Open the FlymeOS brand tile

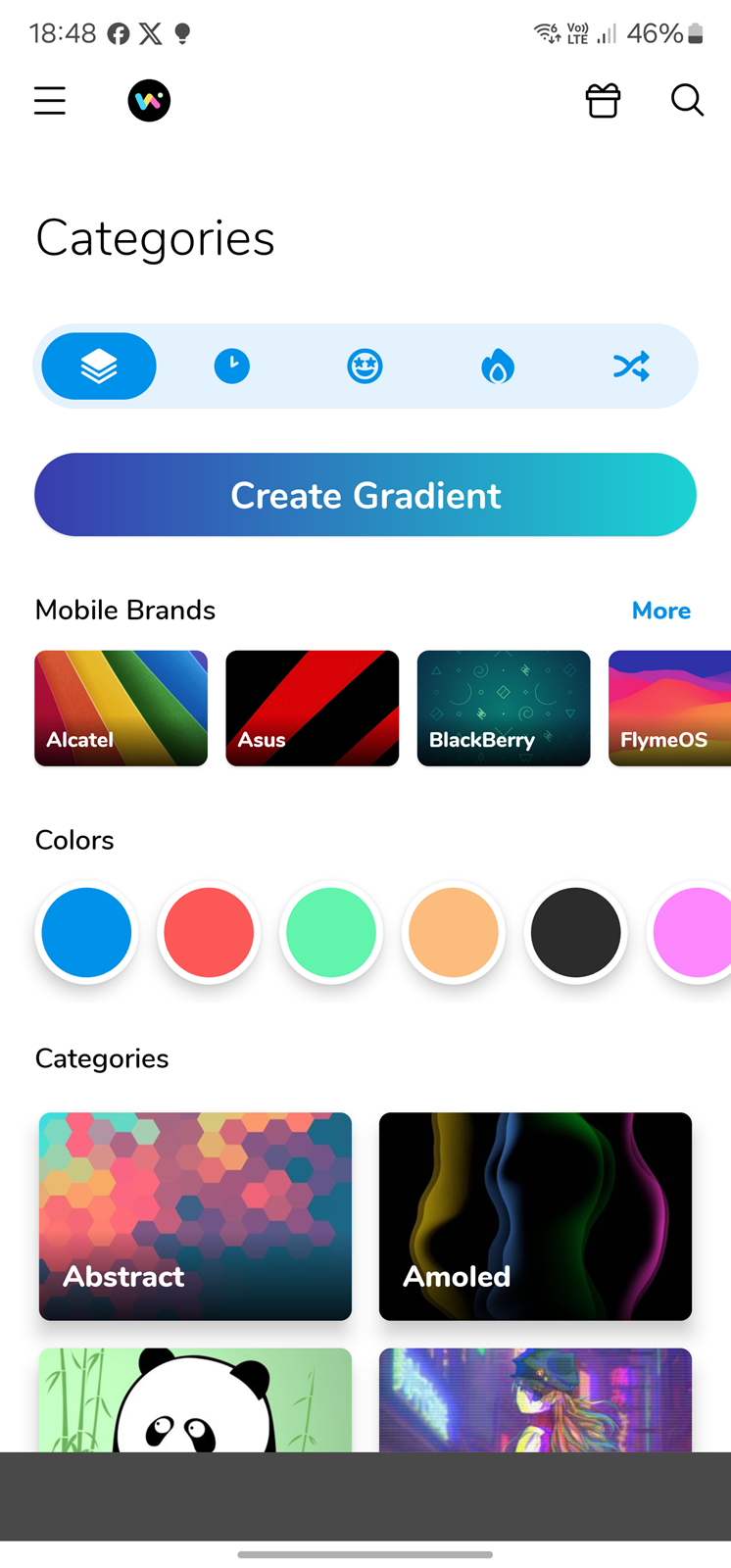coord(670,709)
